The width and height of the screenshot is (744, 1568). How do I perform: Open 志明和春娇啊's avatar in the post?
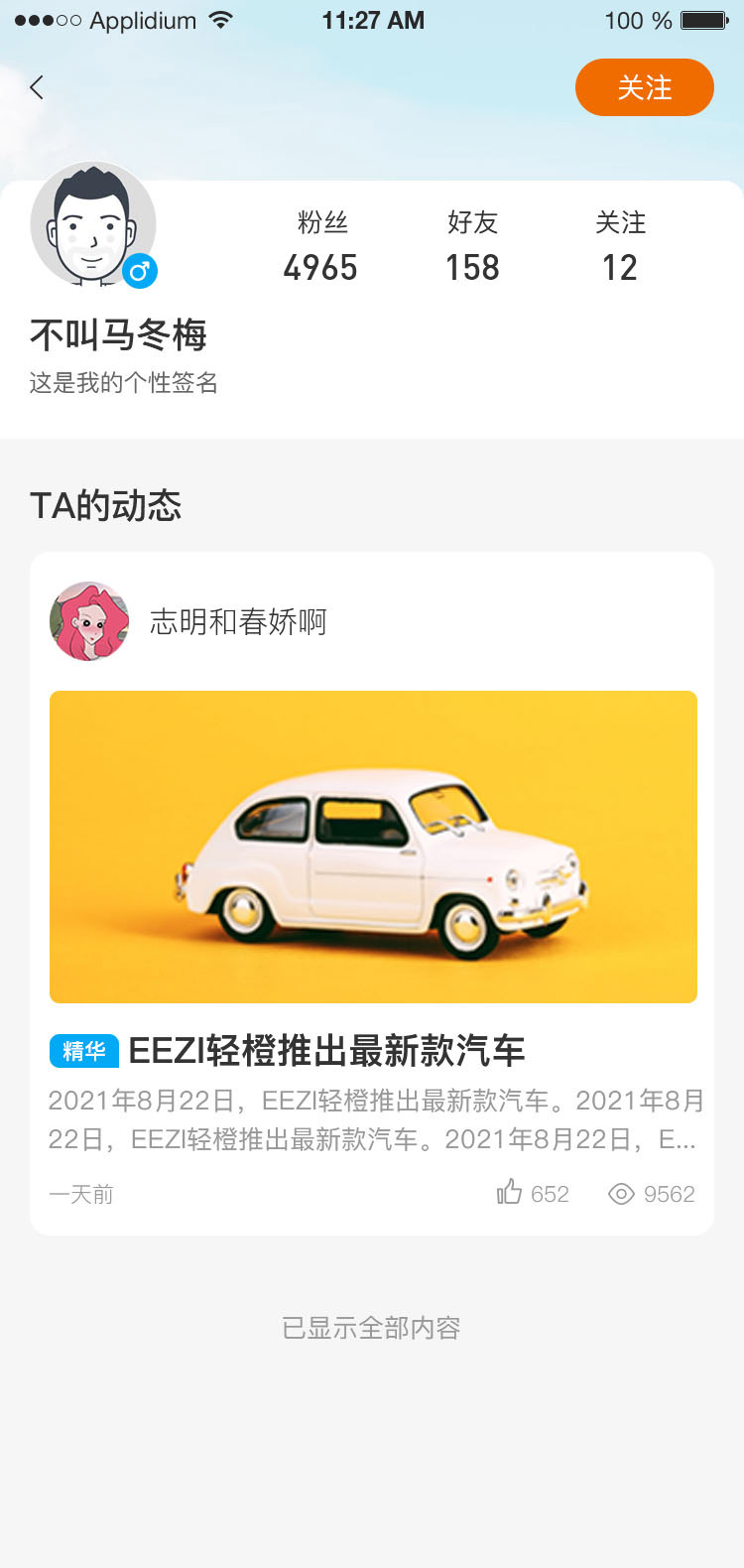point(89,621)
